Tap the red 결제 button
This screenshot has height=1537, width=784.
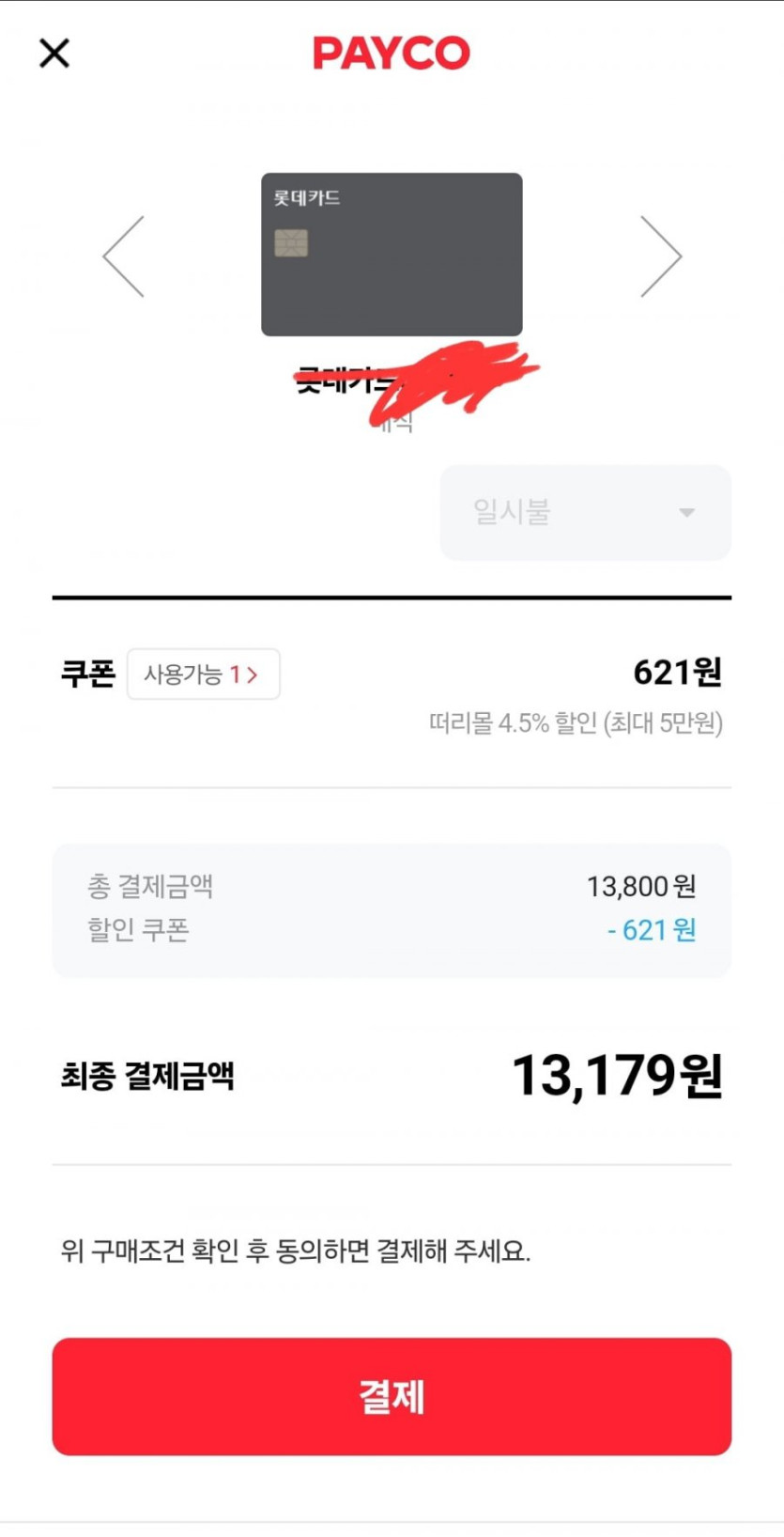click(x=392, y=1396)
